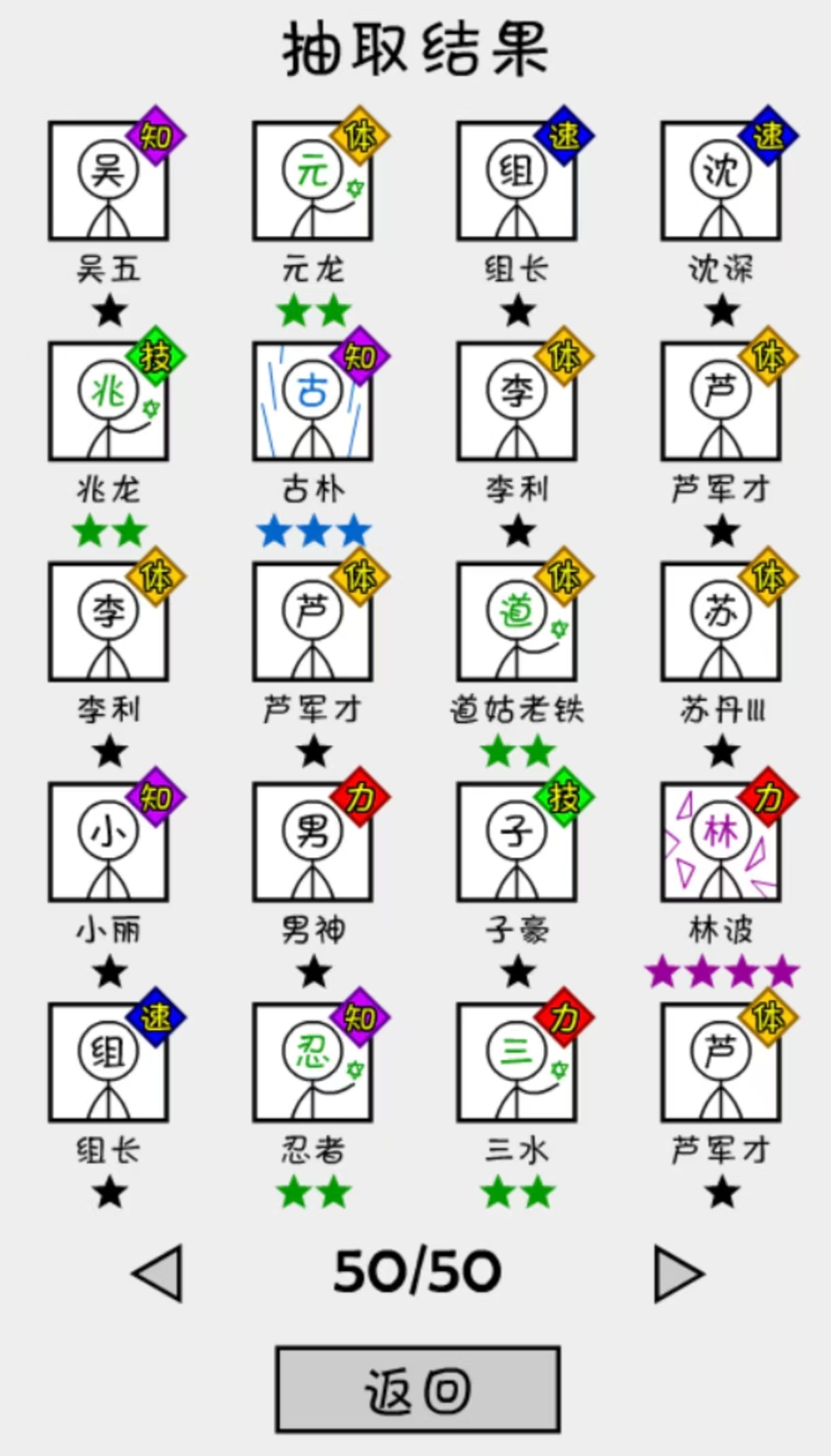Open the 苏丹III character card

pos(721,621)
